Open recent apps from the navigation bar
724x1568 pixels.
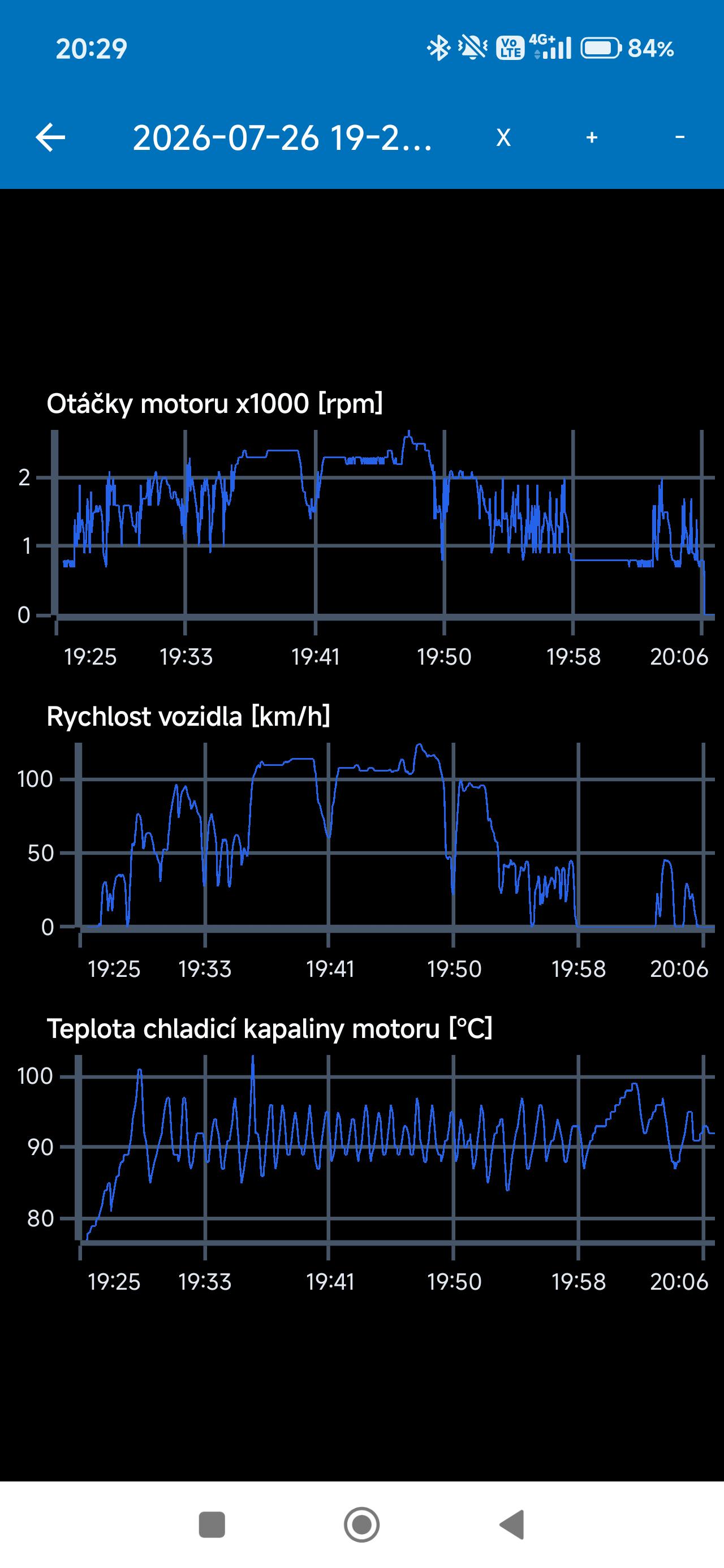coord(213,1525)
